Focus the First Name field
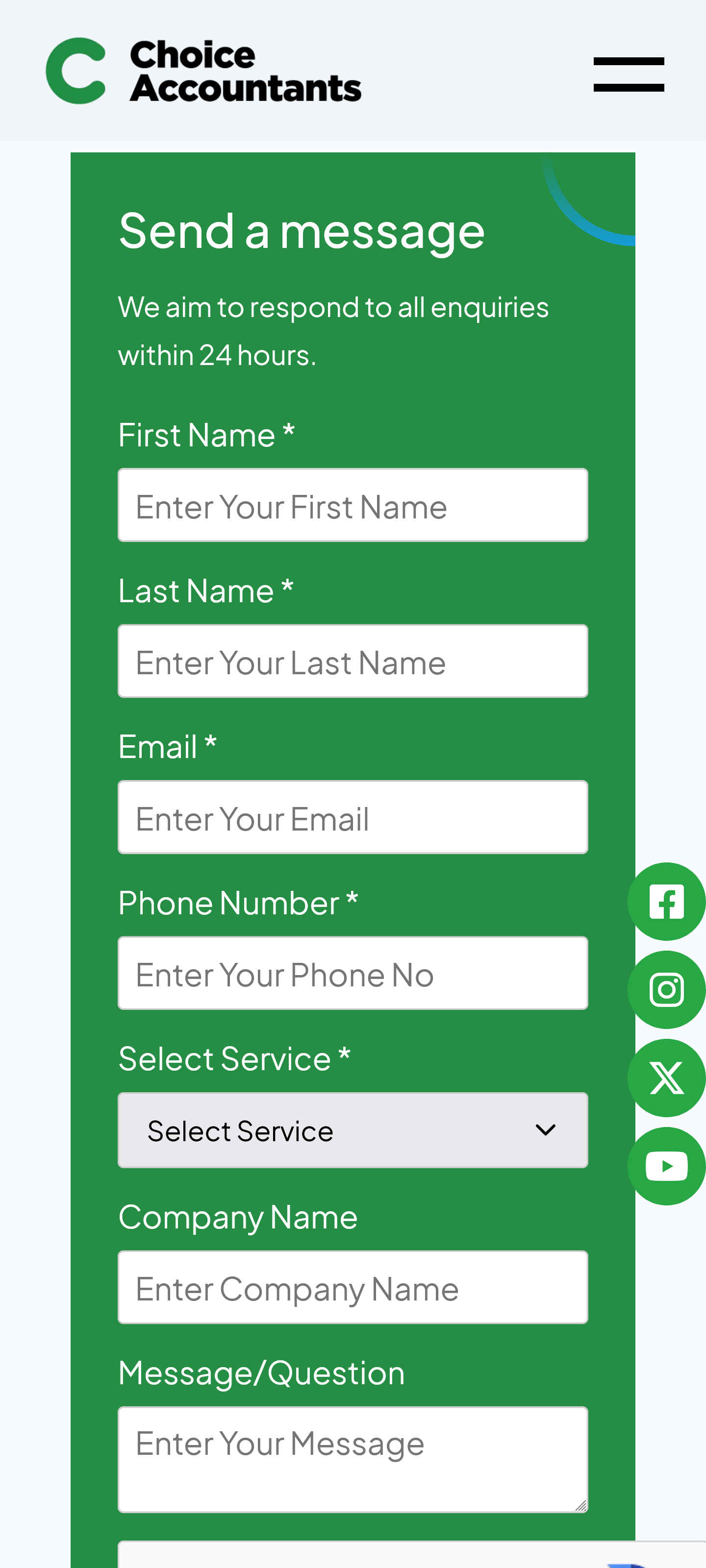 click(353, 505)
